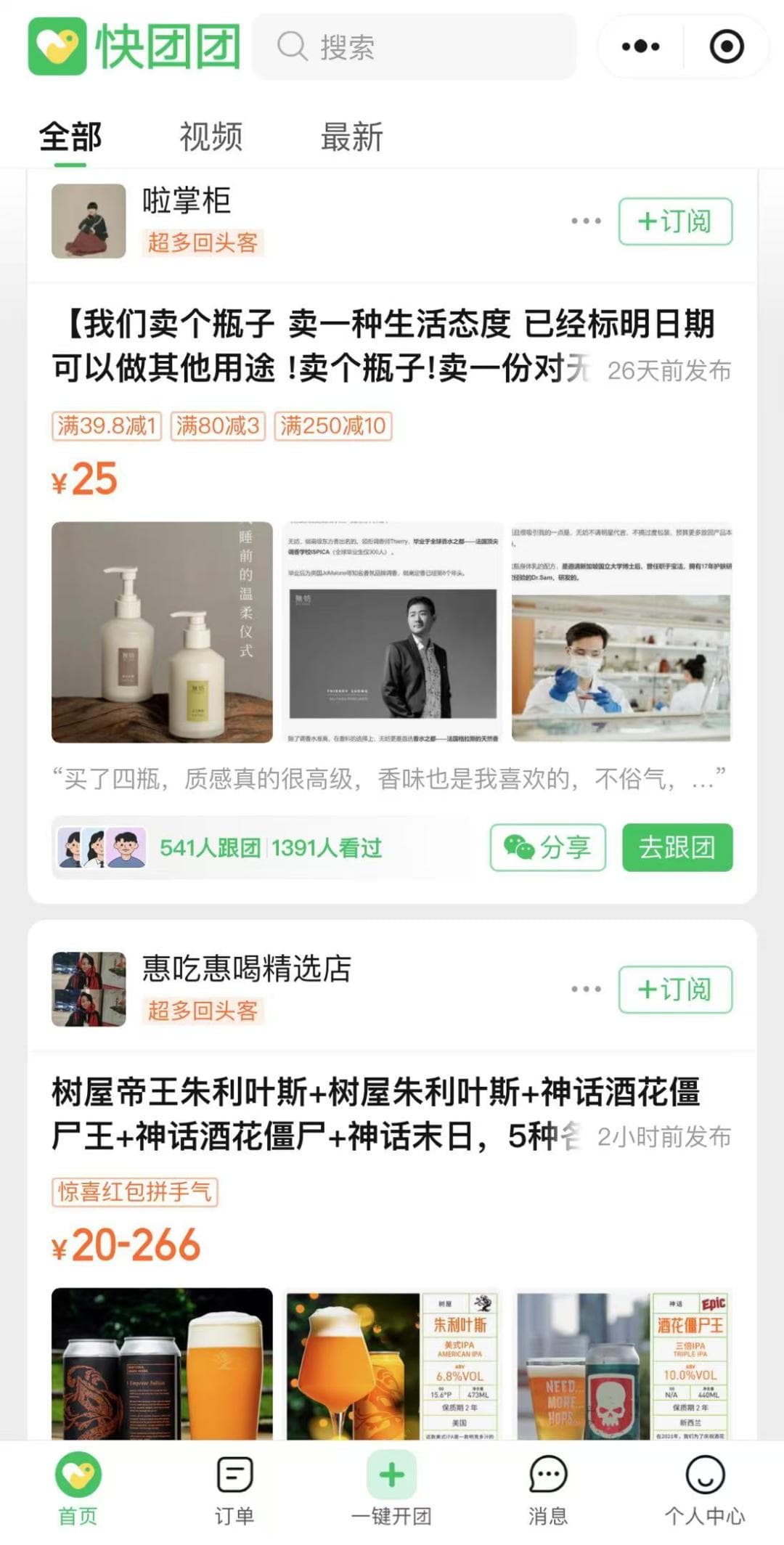Viewport: 784px width, 1545px height.
Task: Open more options for 啦掌柜's post
Action: tap(586, 221)
